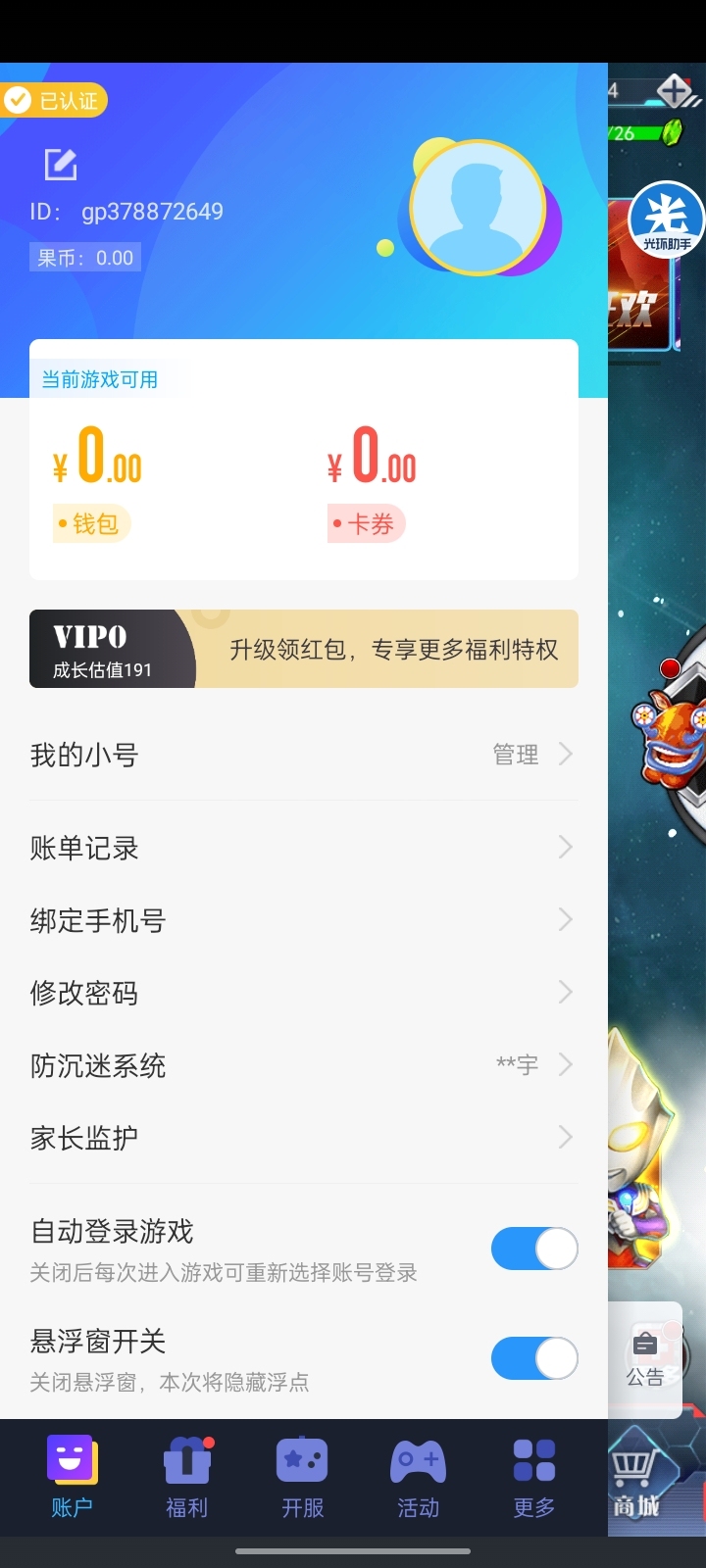Disable the 自动登录游戏 auto-login switch

tap(534, 1249)
